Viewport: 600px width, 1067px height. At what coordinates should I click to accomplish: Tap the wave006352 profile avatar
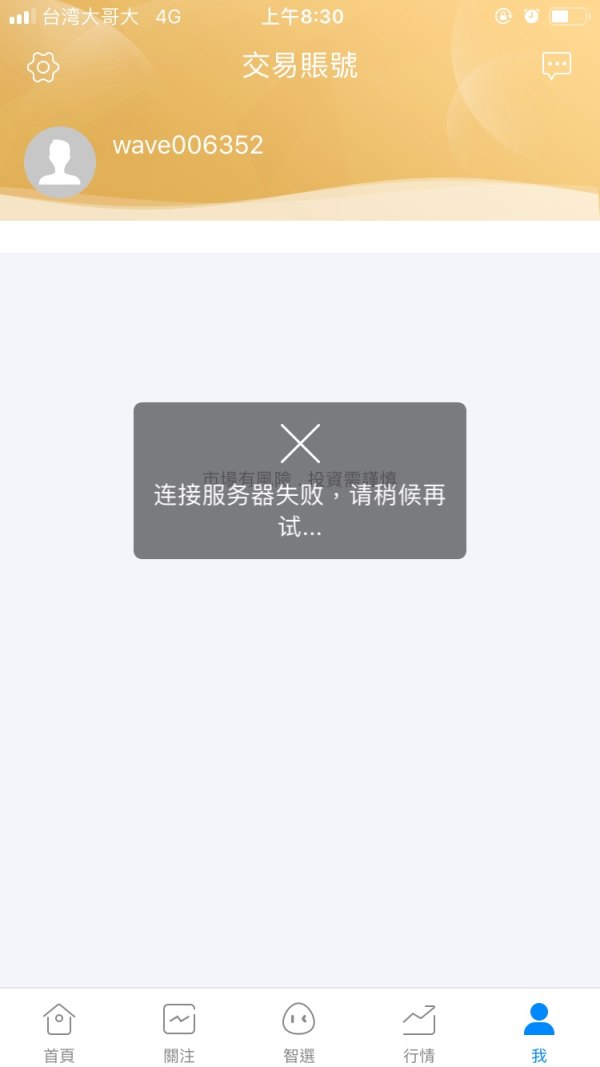(60, 162)
